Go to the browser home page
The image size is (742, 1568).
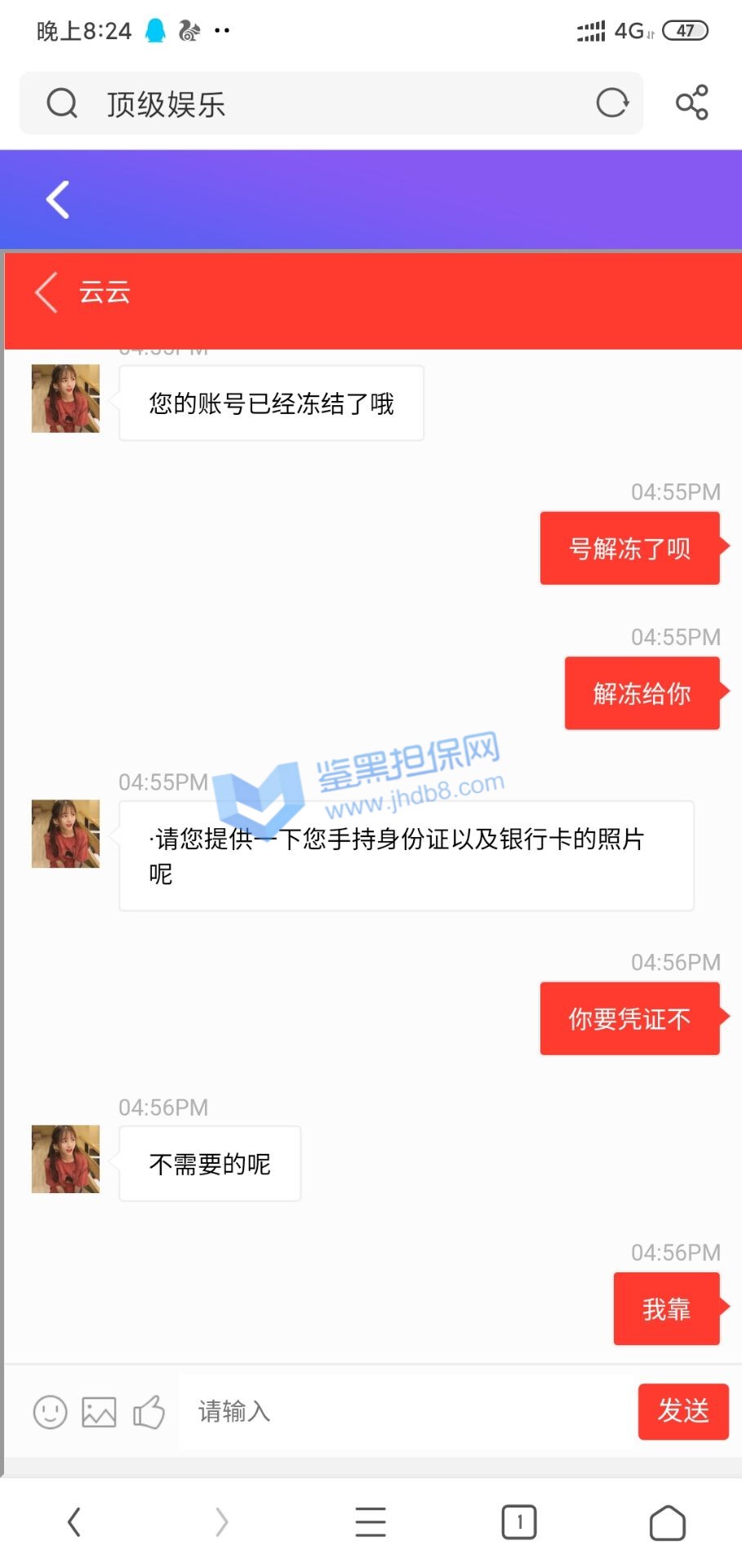667,1522
